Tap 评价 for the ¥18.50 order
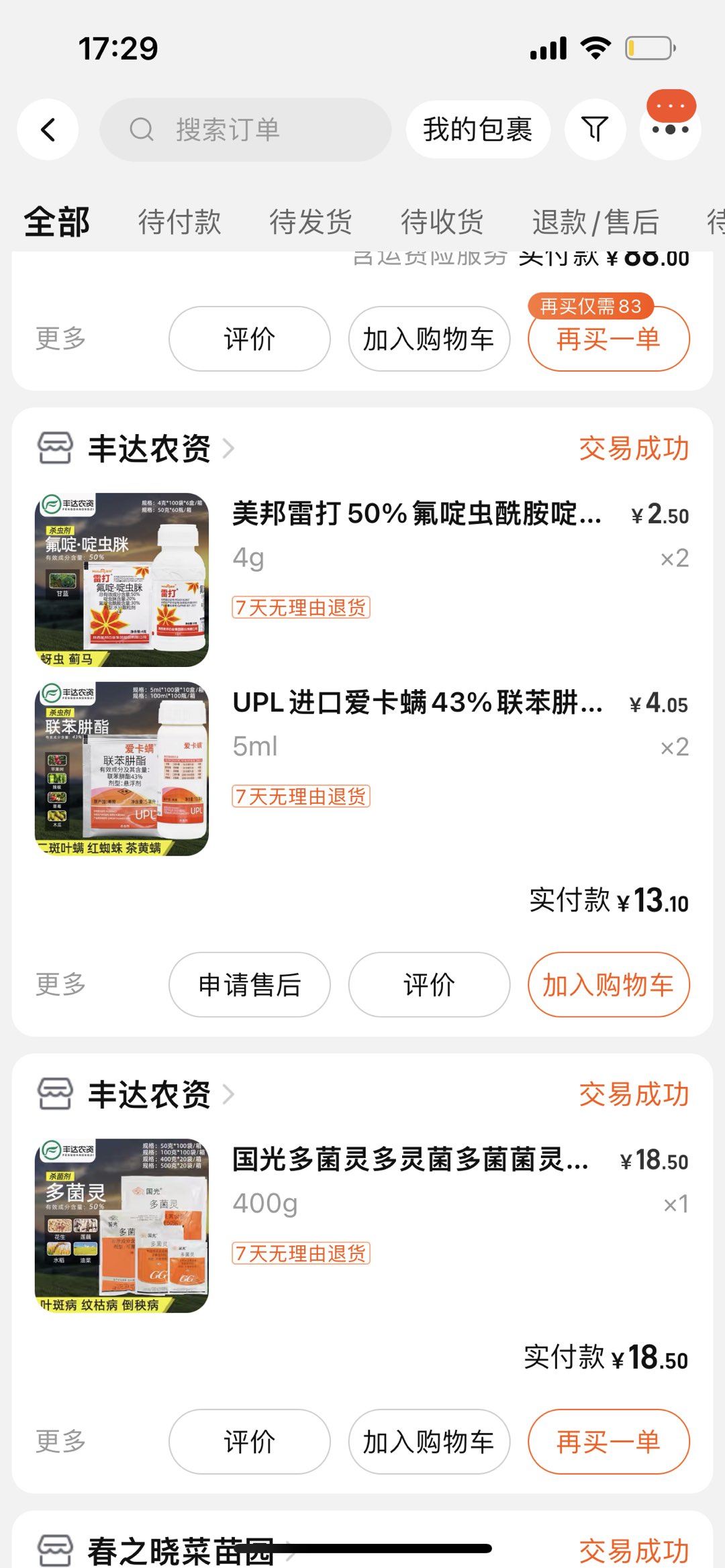725x1568 pixels. pyautogui.click(x=249, y=1442)
